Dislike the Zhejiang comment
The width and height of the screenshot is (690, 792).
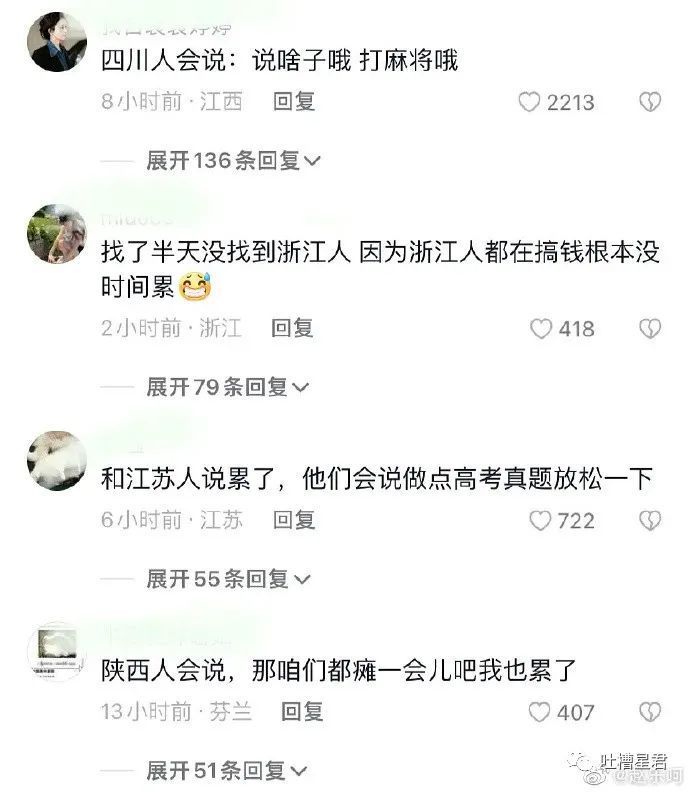pyautogui.click(x=650, y=328)
